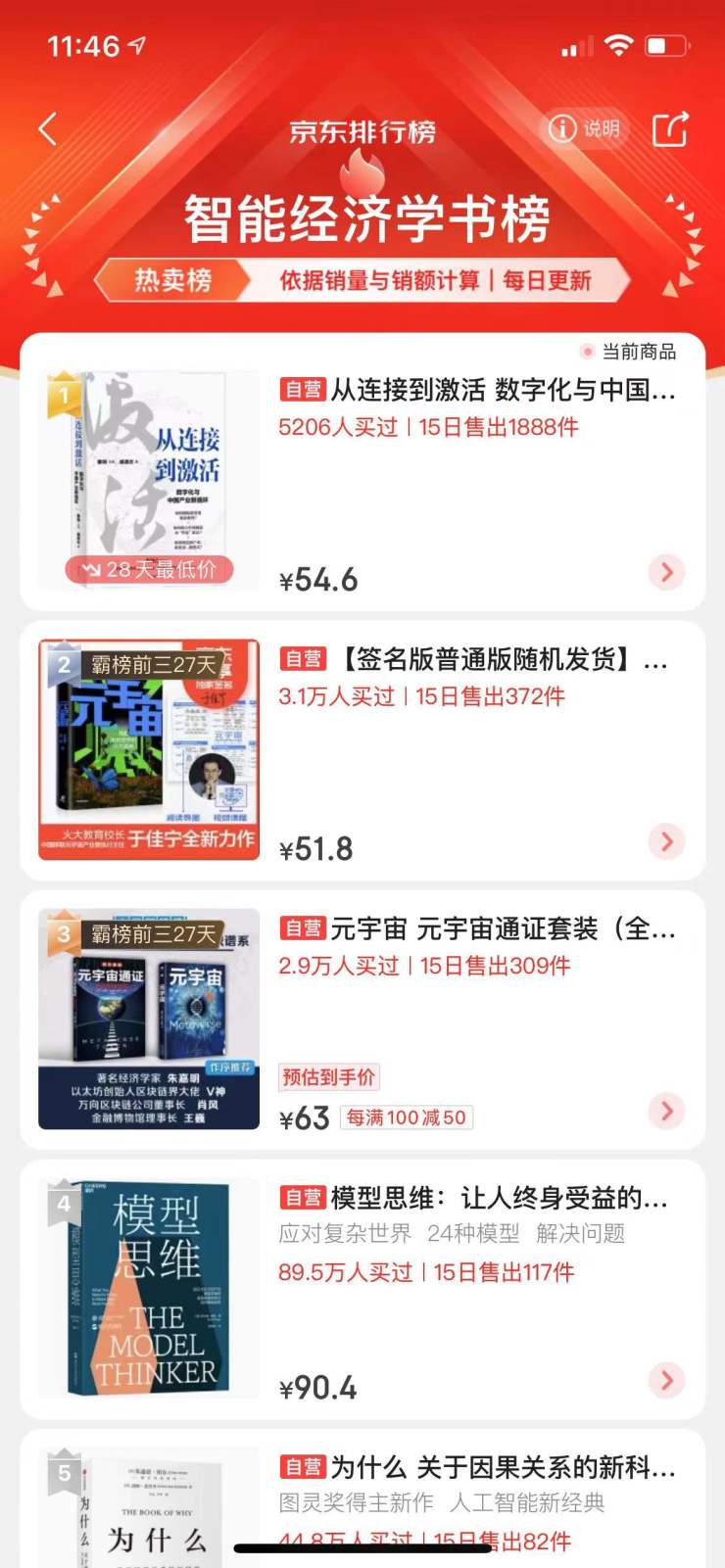This screenshot has width=725, height=1568.
Task: Select the 热卖榜 ranking tab
Action: click(x=173, y=281)
